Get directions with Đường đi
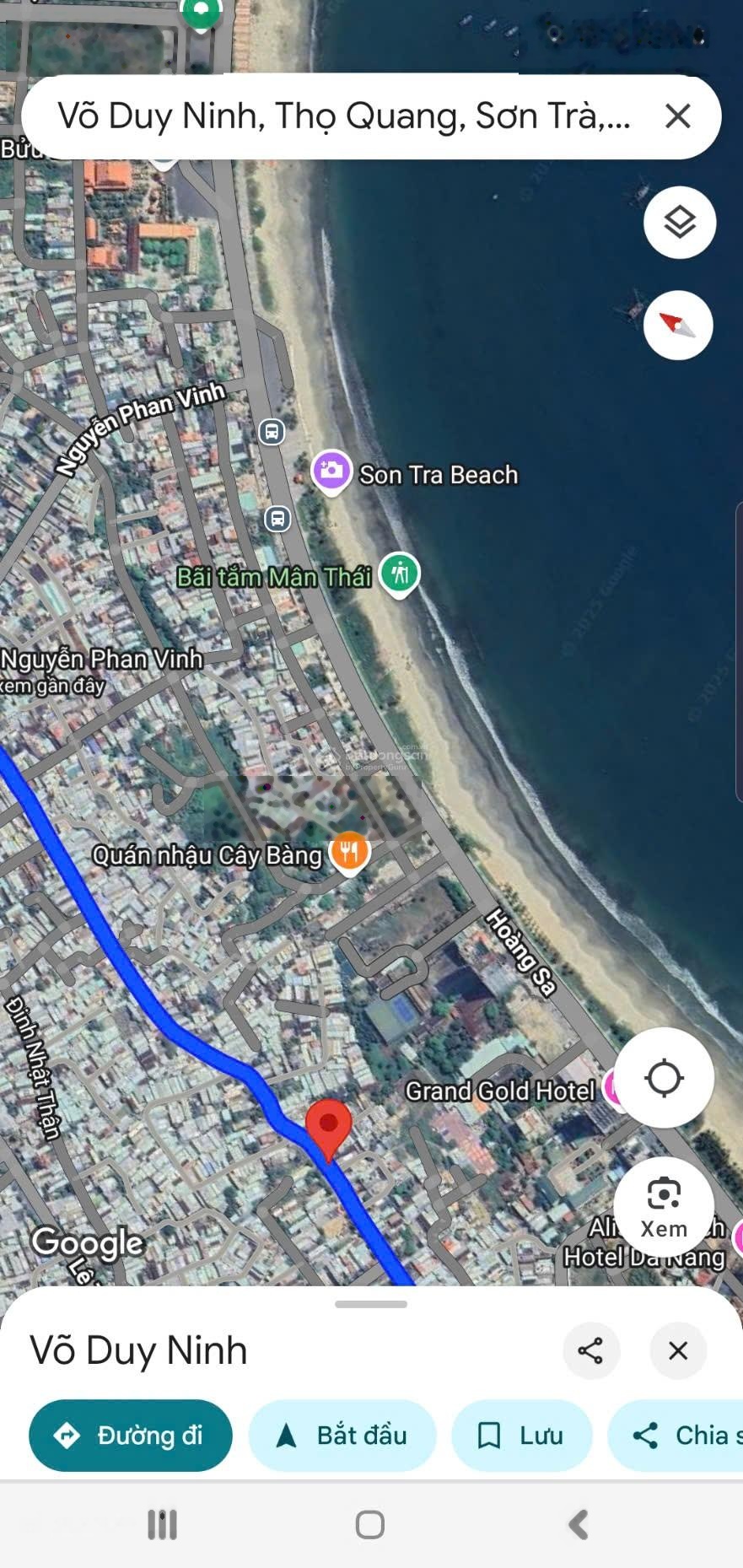Viewport: 743px width, 1568px height. 131,1435
